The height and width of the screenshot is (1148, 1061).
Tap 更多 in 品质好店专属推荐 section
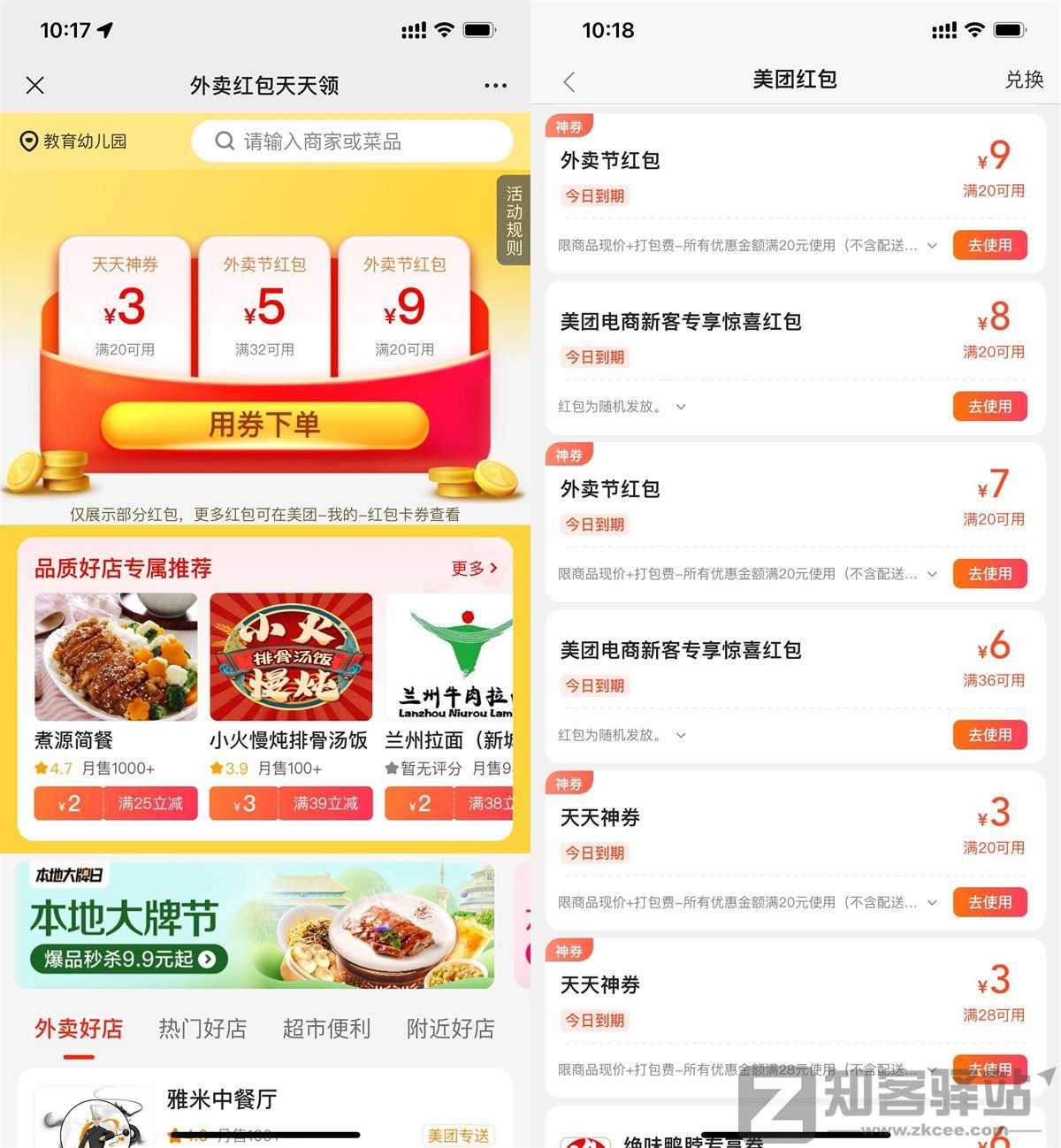471,569
